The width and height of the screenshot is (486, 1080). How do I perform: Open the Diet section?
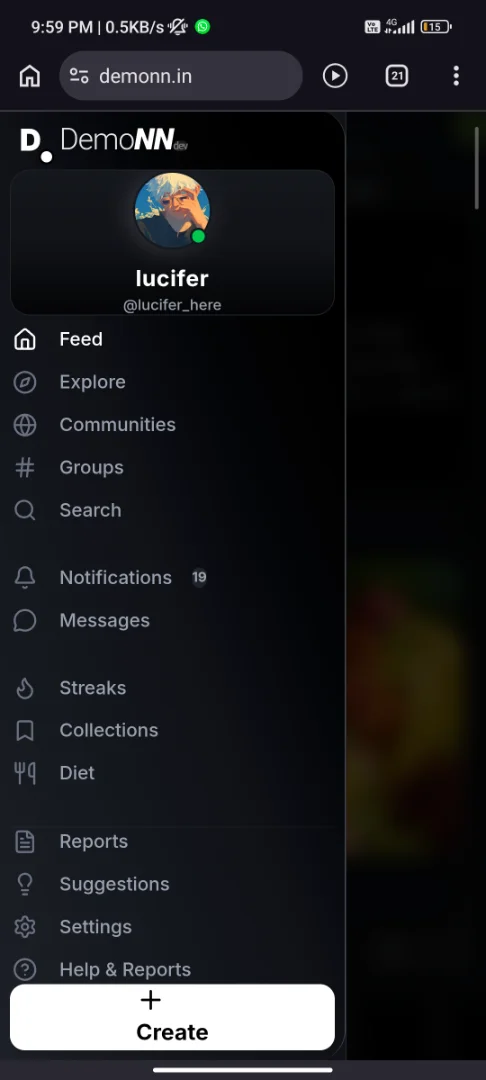(172, 773)
